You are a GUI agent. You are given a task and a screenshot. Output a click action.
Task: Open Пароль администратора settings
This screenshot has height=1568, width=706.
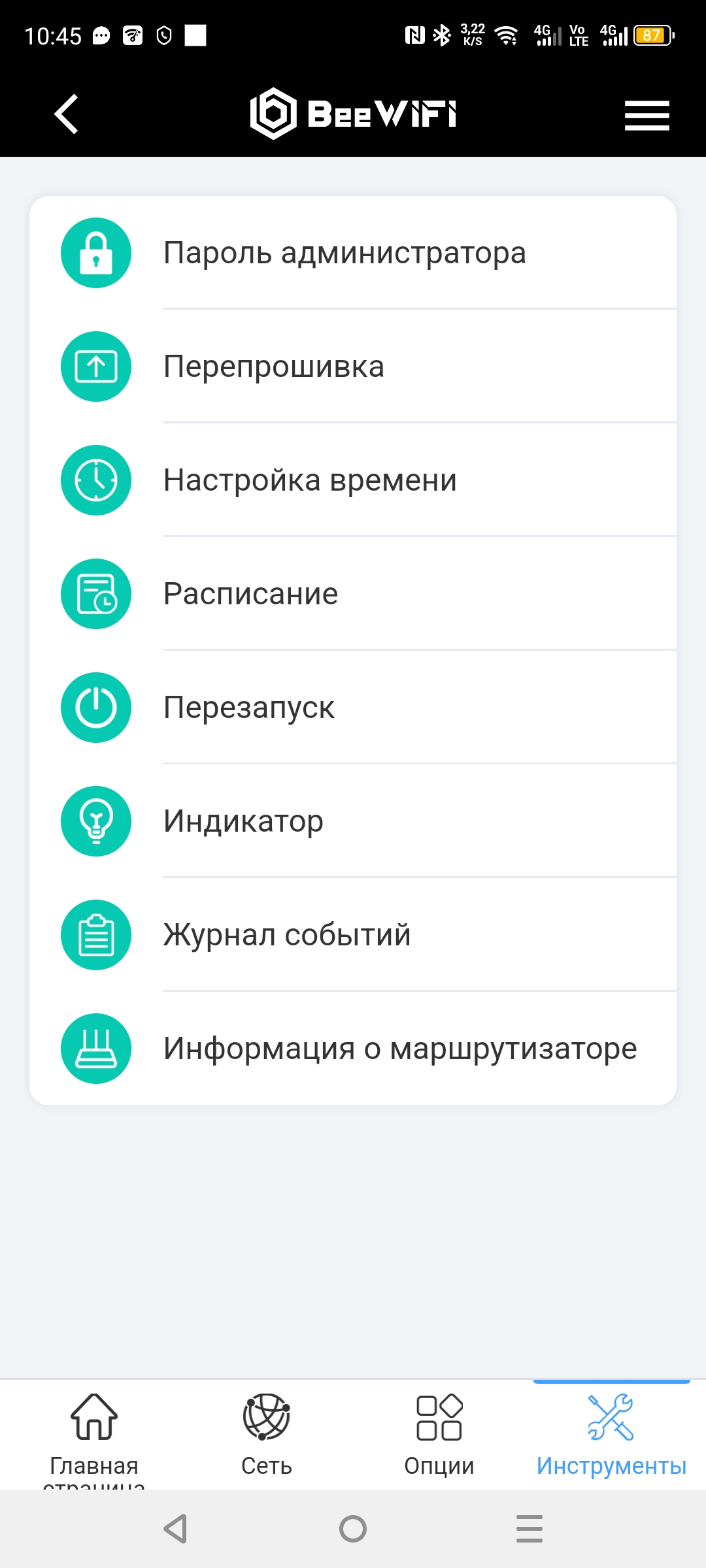coord(353,253)
